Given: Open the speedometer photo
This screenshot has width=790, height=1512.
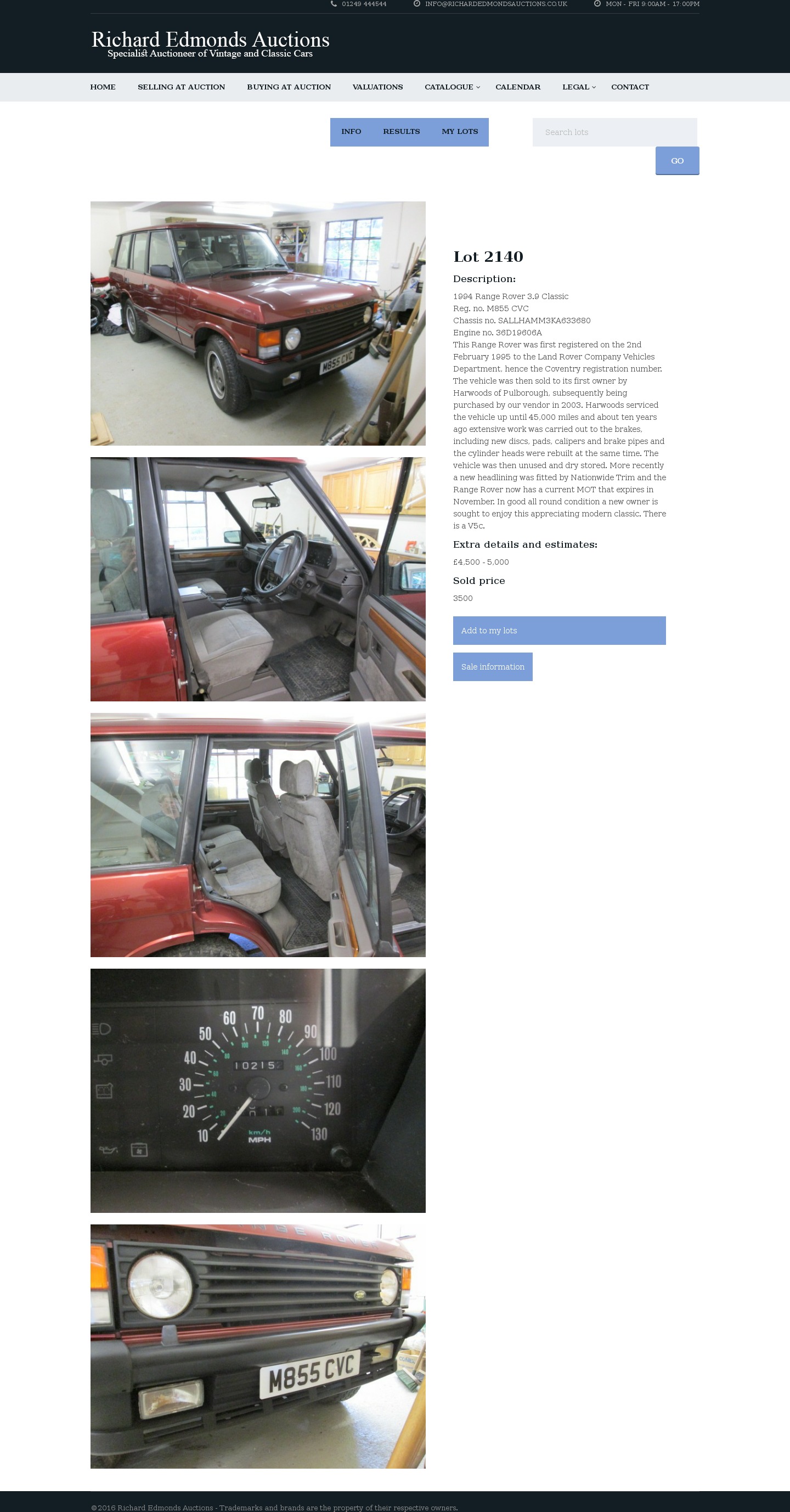Looking at the screenshot, I should coord(258,1090).
